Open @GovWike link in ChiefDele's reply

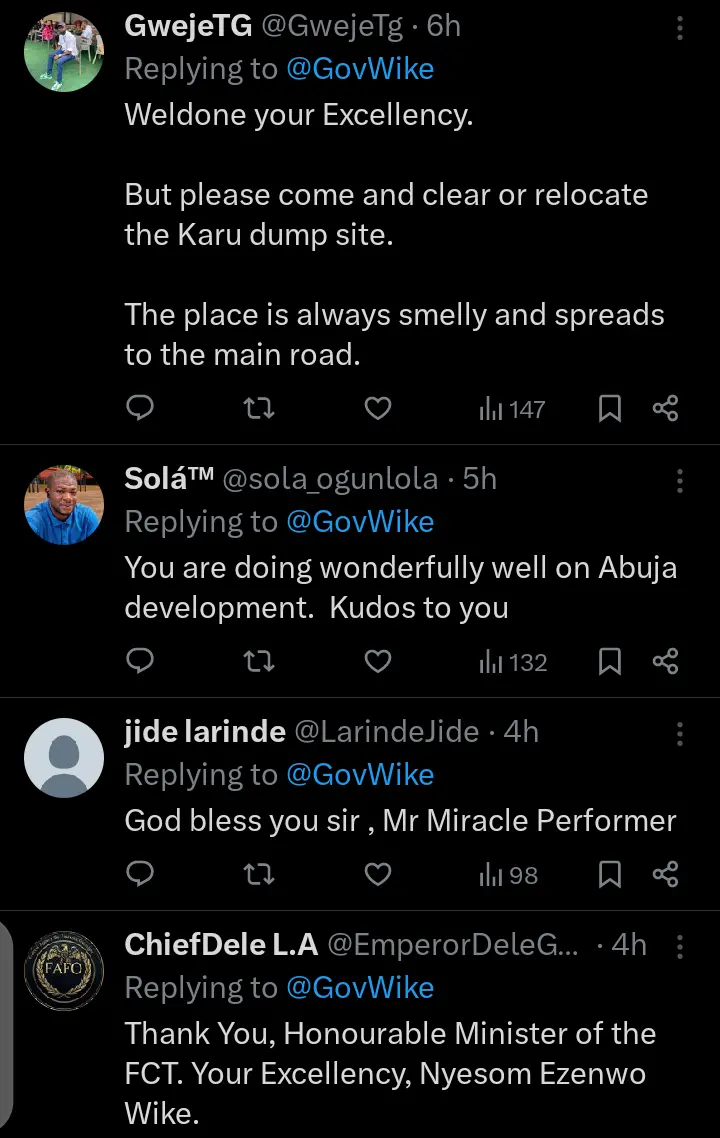click(360, 988)
